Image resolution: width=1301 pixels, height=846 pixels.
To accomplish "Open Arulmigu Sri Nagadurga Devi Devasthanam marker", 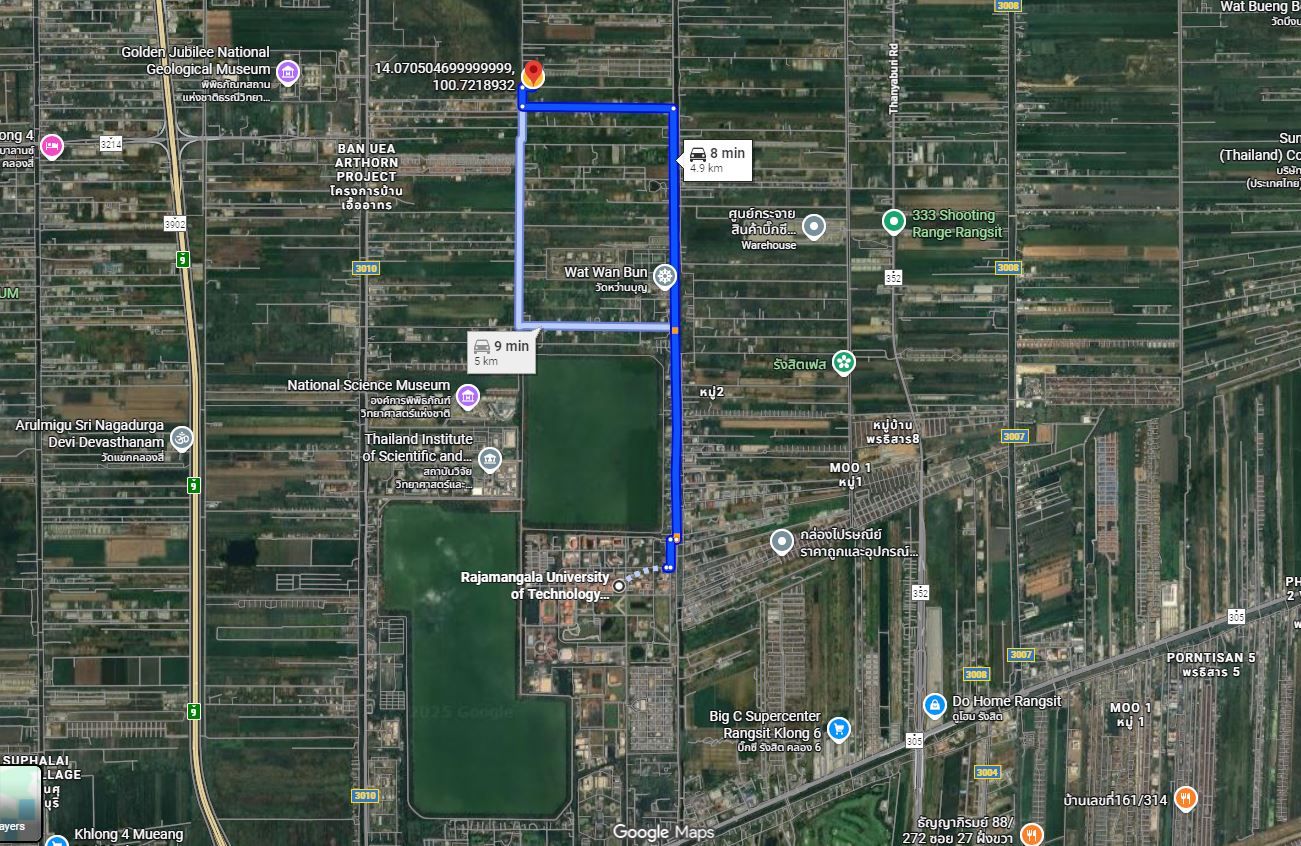I will click(182, 437).
